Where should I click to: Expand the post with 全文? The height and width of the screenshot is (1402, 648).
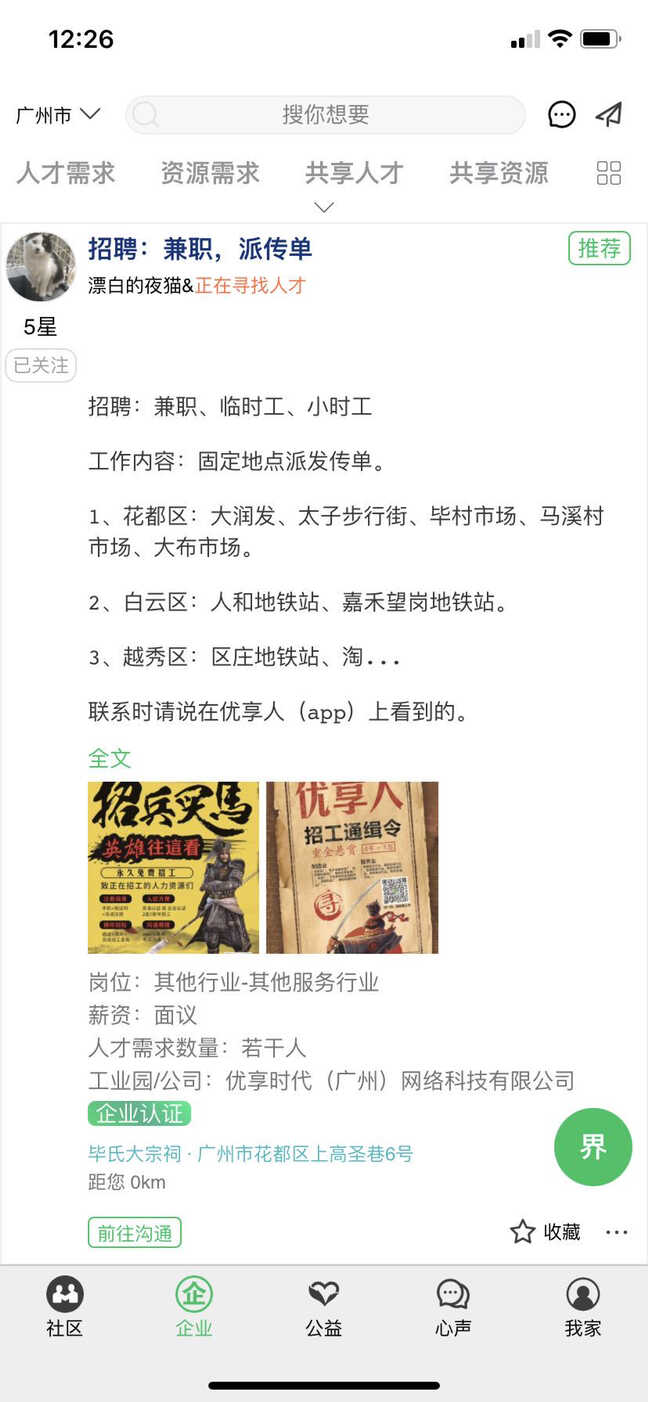pos(110,758)
